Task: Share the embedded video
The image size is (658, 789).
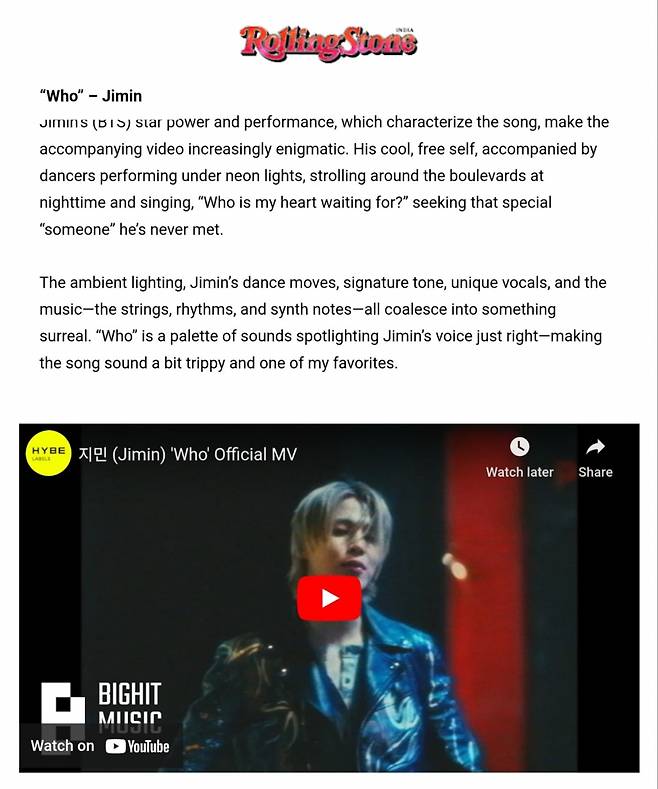Action: (595, 456)
